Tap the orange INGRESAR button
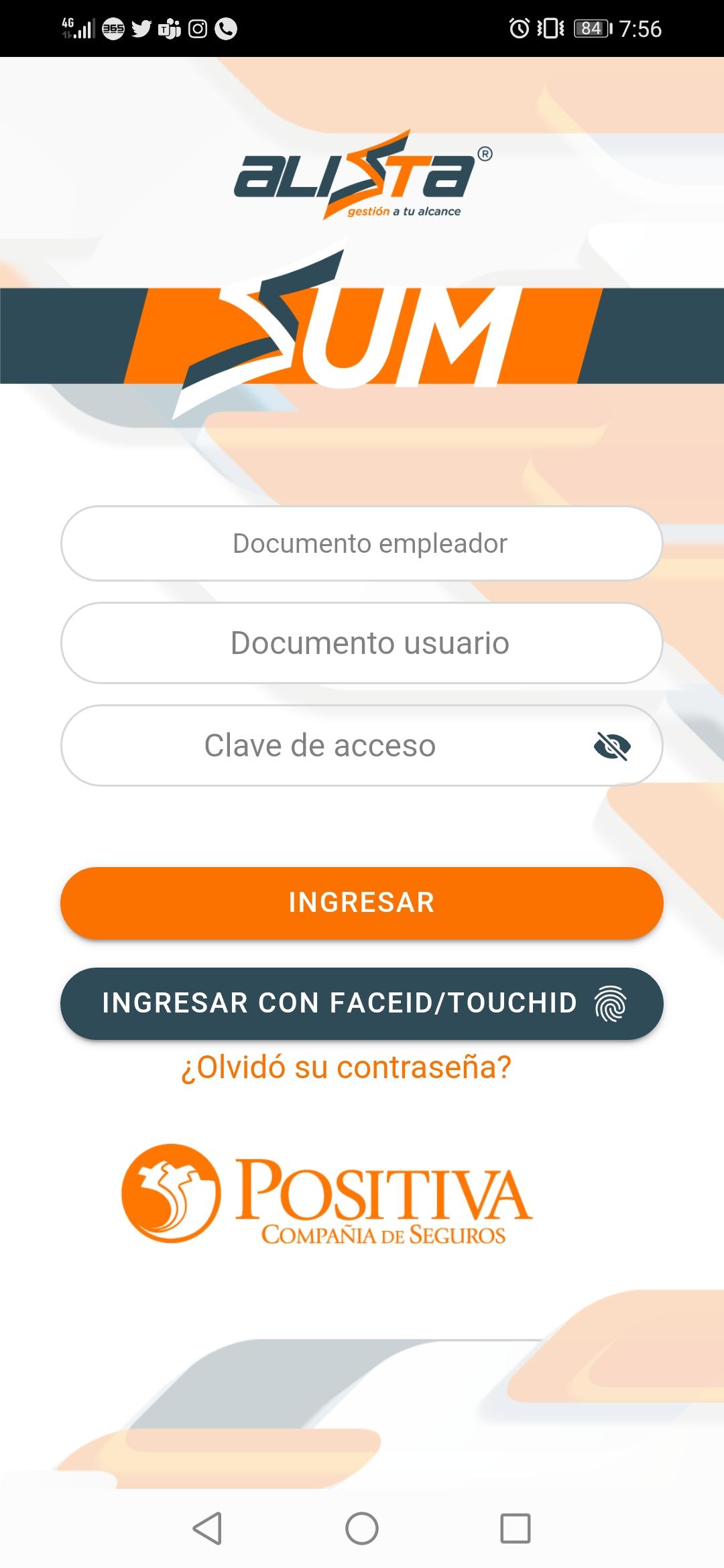Screen dimensions: 724x1568 point(362,903)
